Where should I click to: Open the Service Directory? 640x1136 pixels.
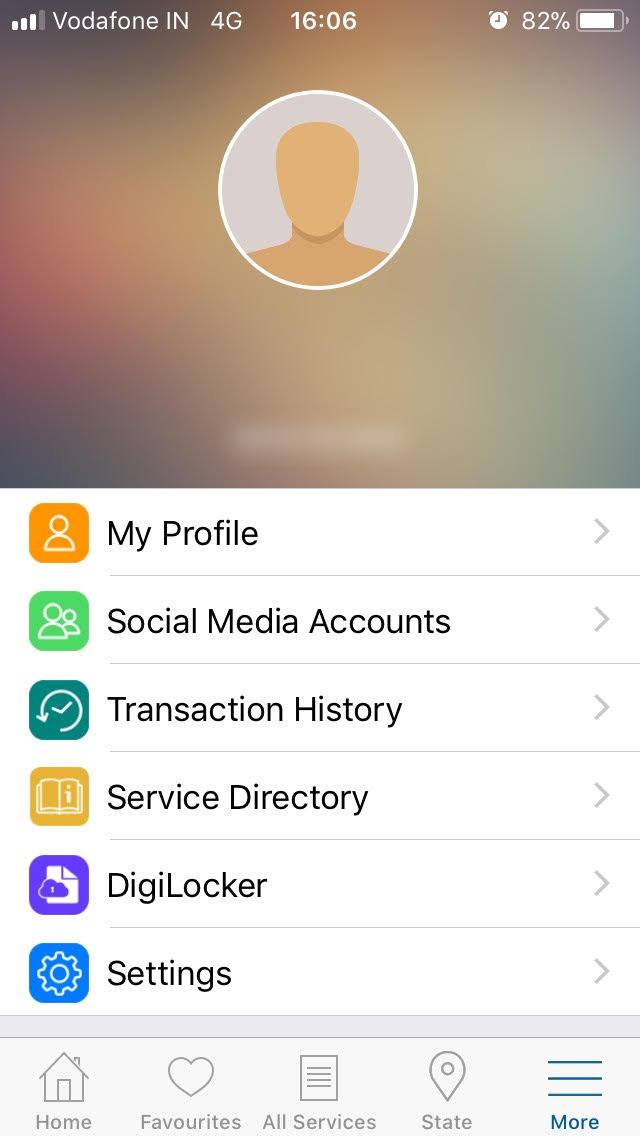320,797
